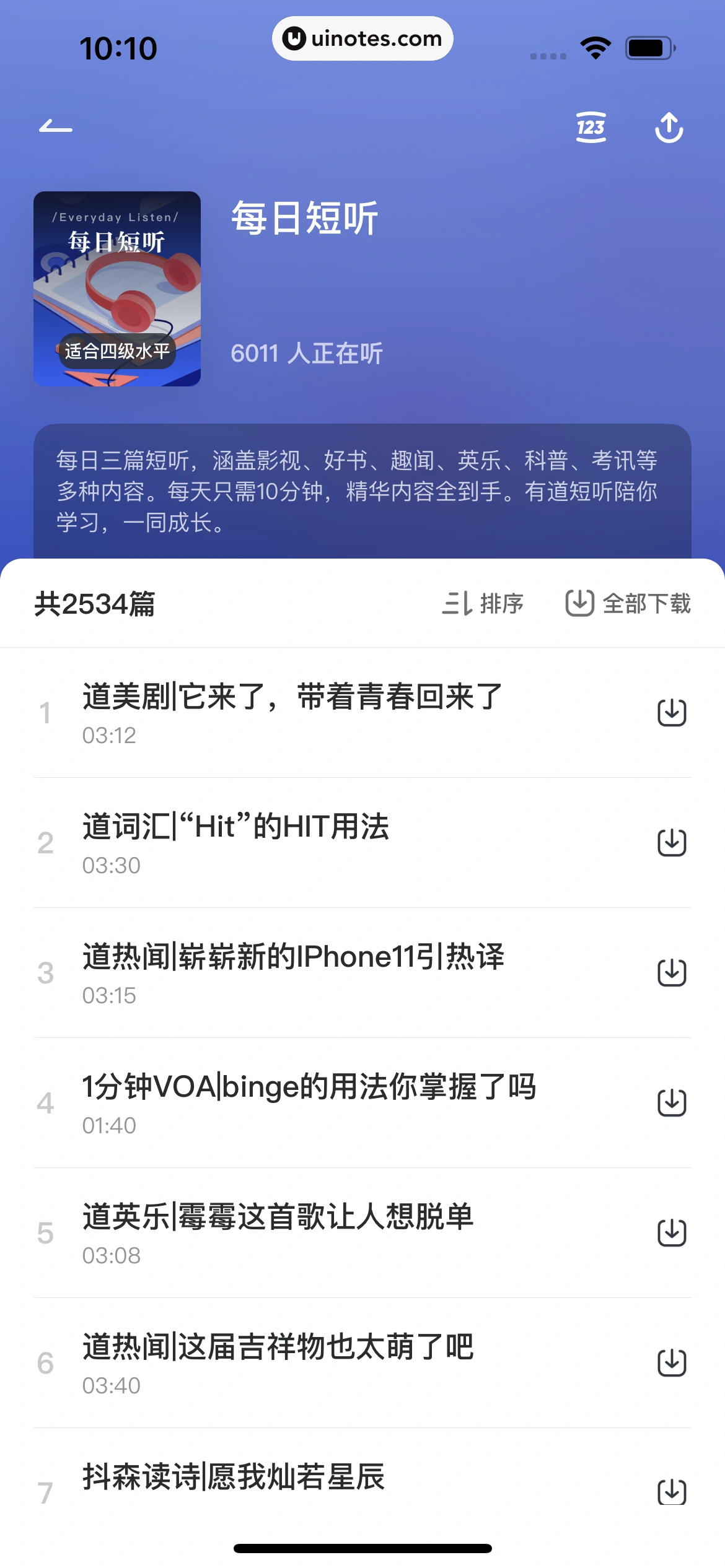Download the "Hit的HIT用法" episode
Viewport: 725px width, 1568px height.
[672, 842]
